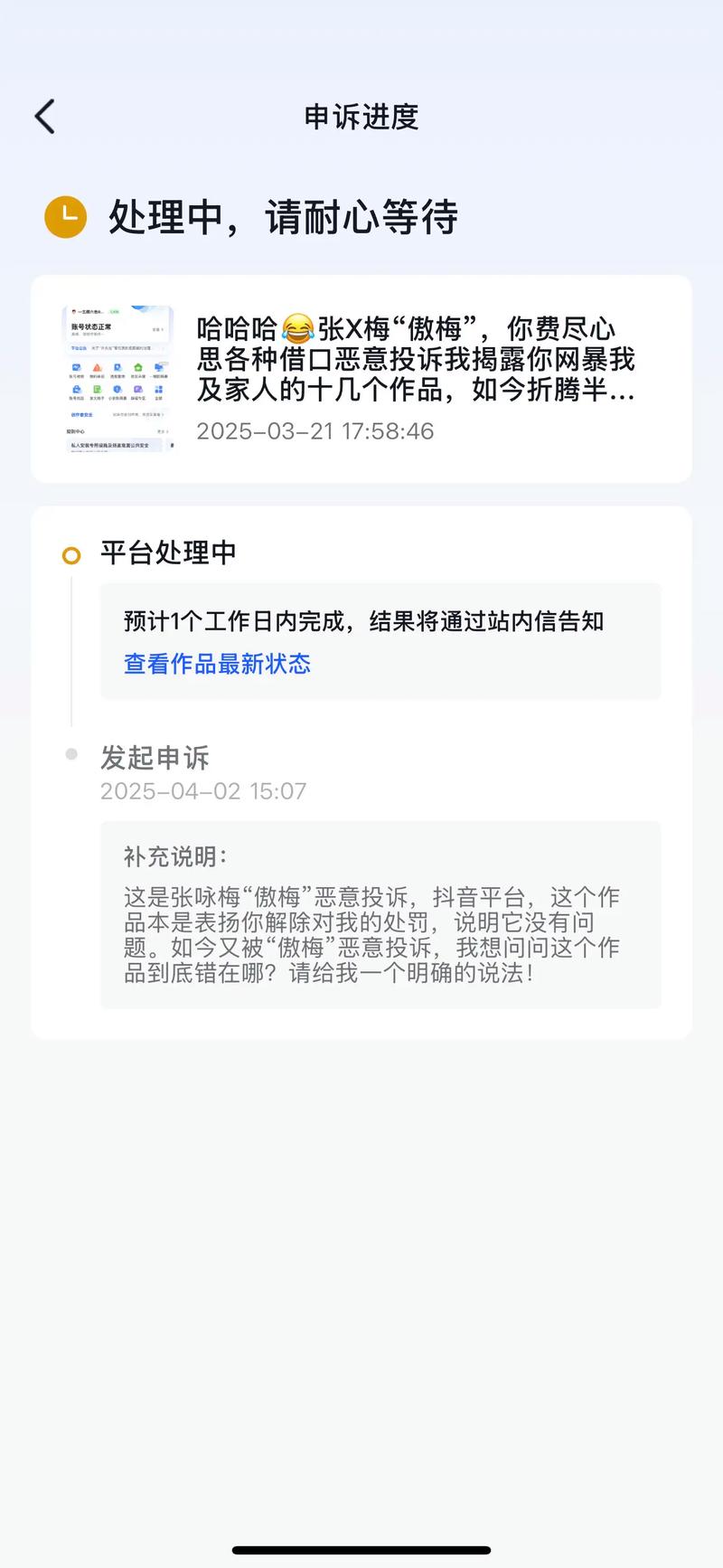Click the red triangle icon inside the thumbnail
The height and width of the screenshot is (1568, 723).
pyautogui.click(x=97, y=369)
